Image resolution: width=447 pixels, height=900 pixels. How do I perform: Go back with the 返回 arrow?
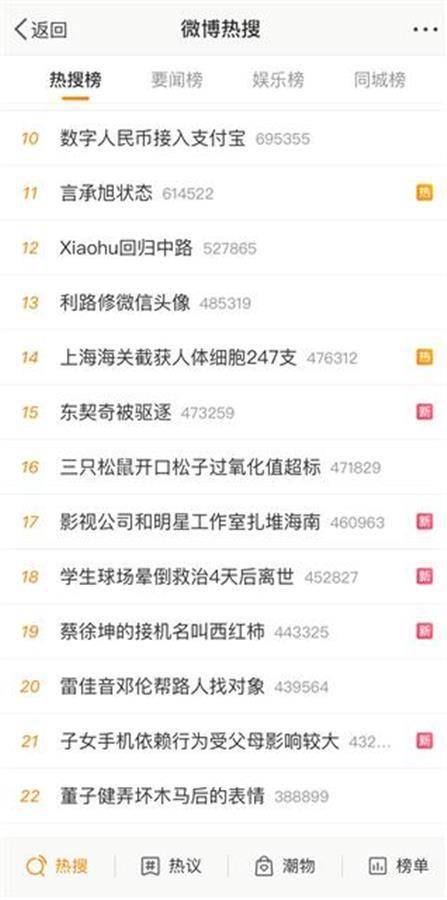pos(40,30)
